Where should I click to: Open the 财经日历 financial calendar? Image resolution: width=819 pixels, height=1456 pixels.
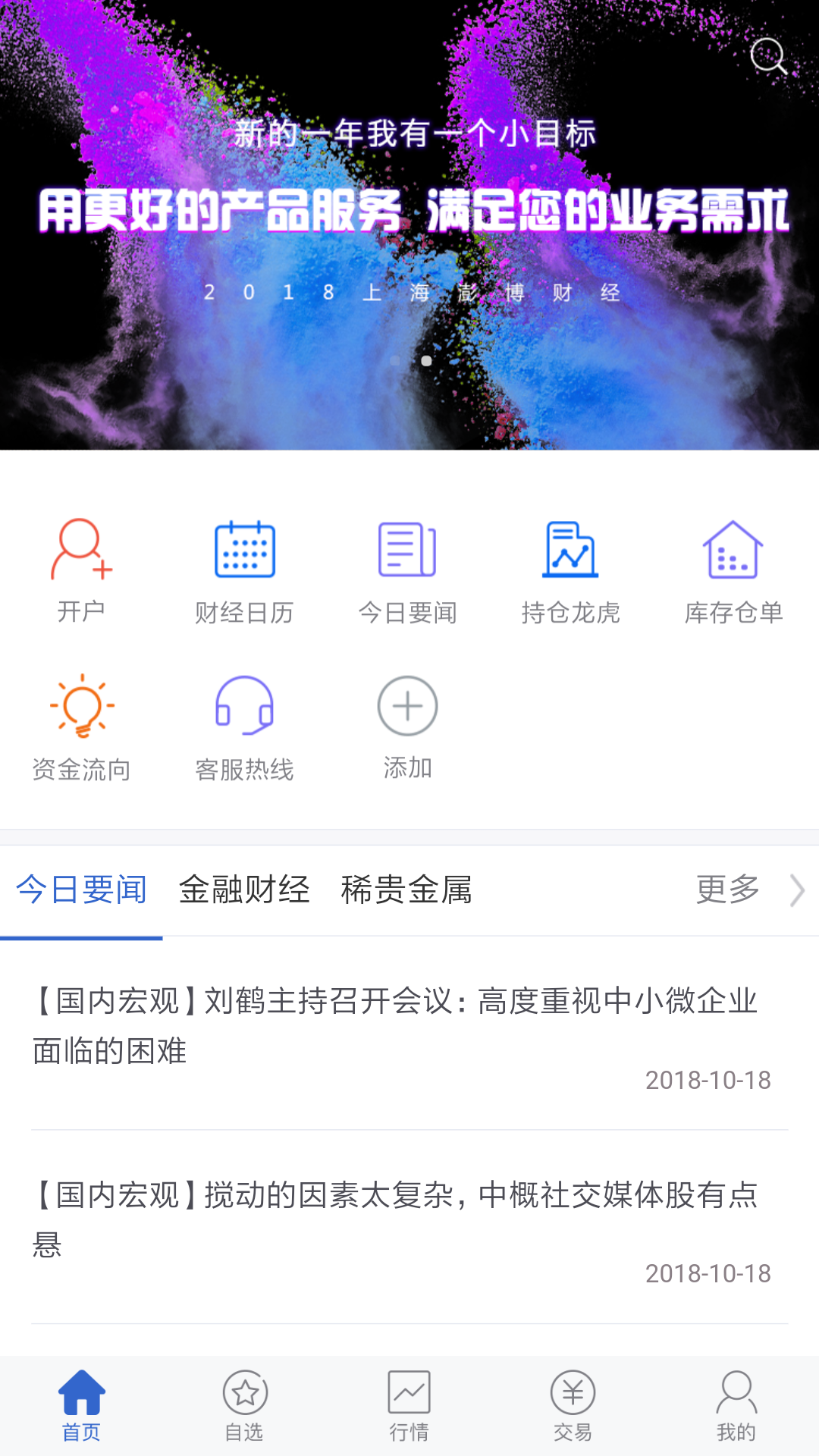pos(243,569)
